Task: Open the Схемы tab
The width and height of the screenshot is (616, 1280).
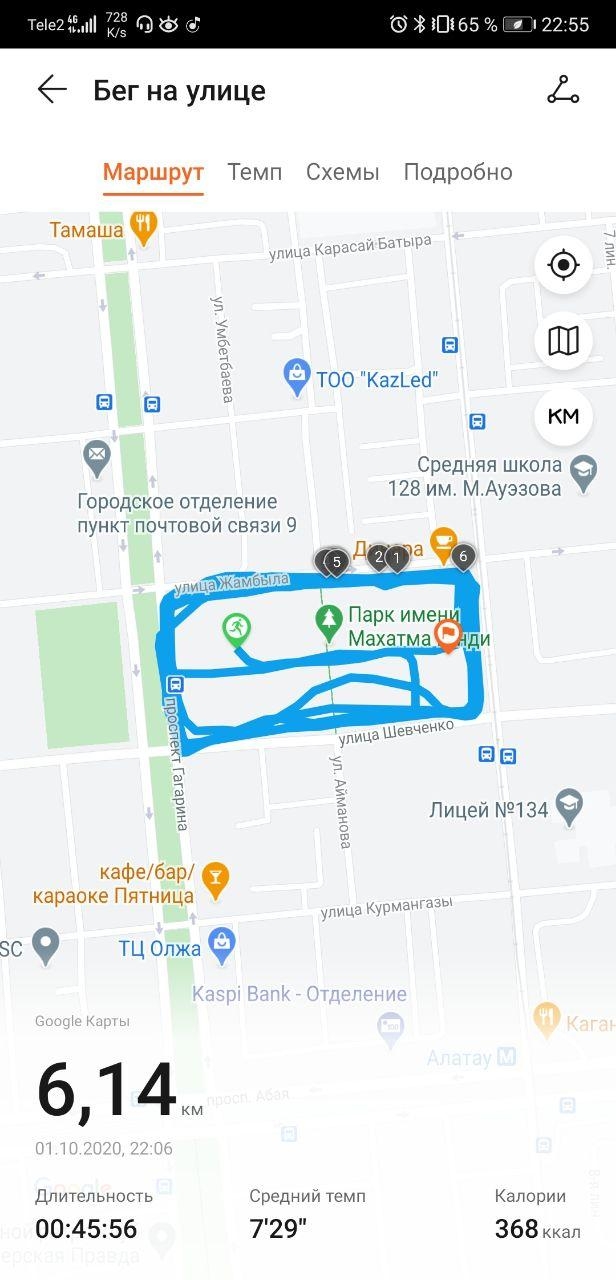Action: (x=342, y=172)
